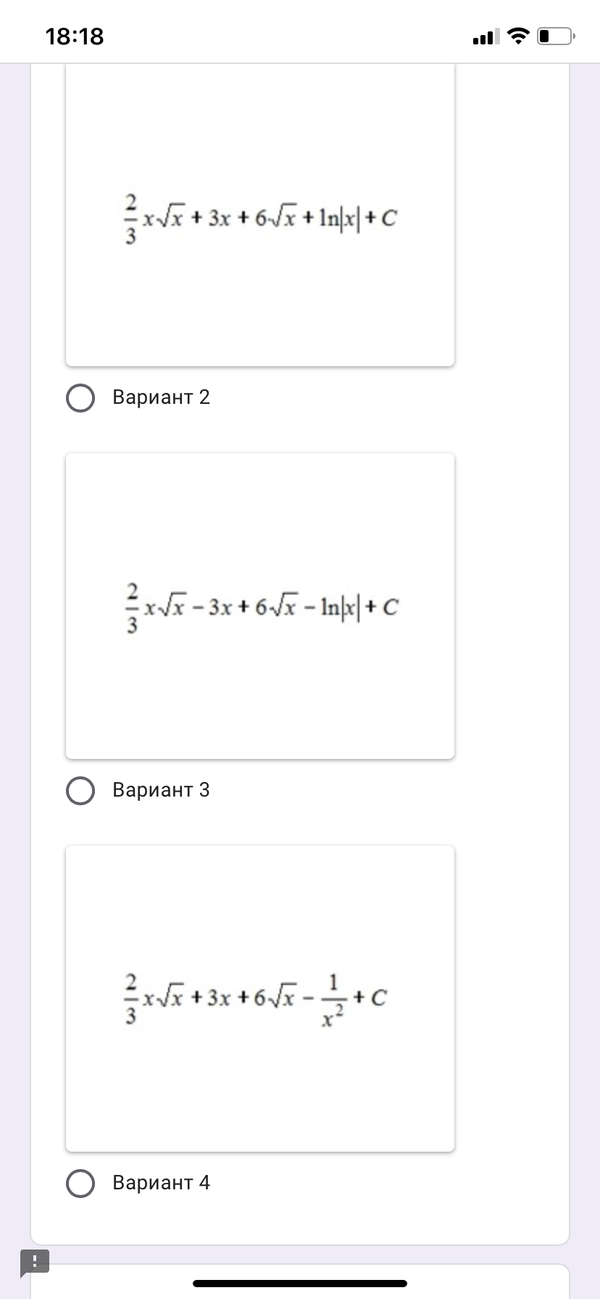The image size is (600, 1299).
Task: Report a problem via the exclamation icon
Action: coord(34,1262)
